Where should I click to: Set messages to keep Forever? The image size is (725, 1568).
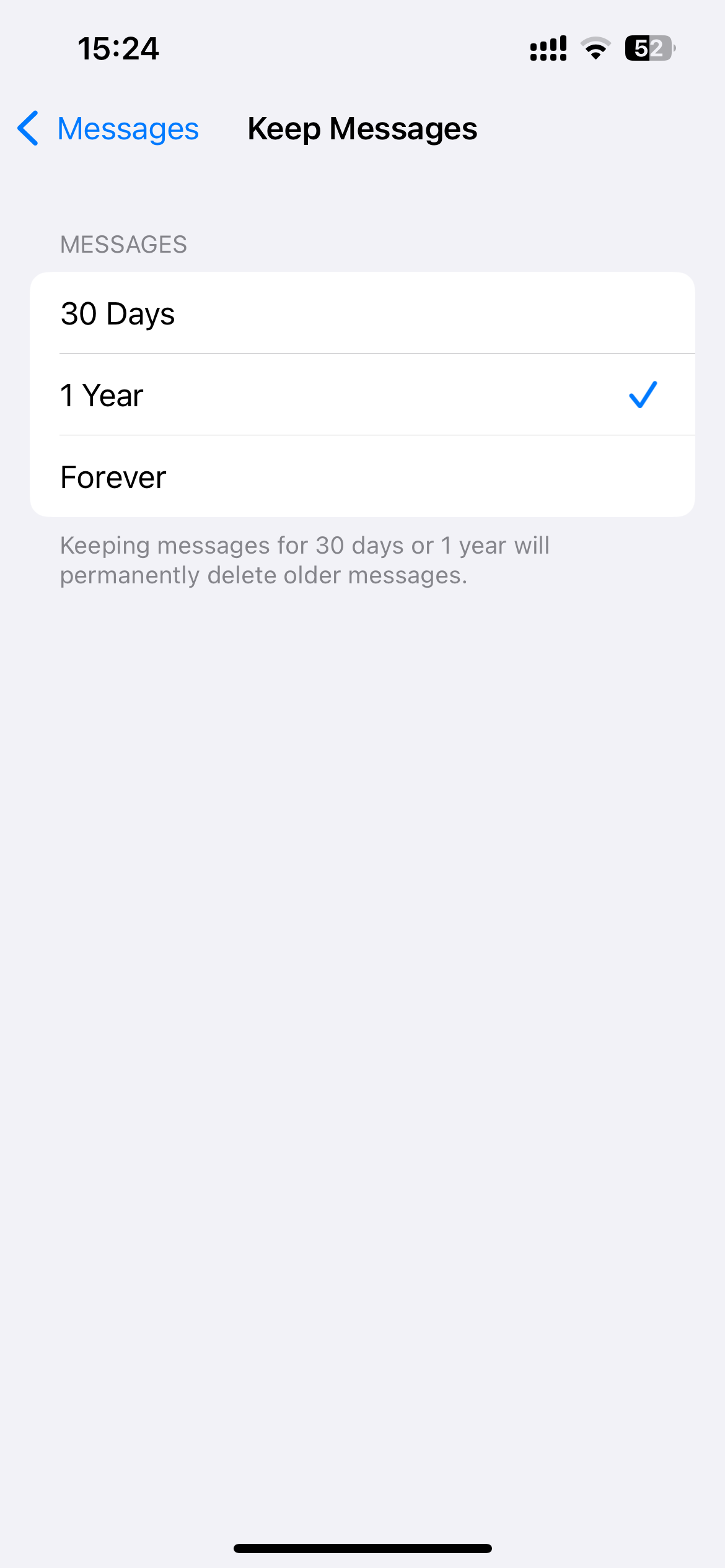click(x=362, y=477)
